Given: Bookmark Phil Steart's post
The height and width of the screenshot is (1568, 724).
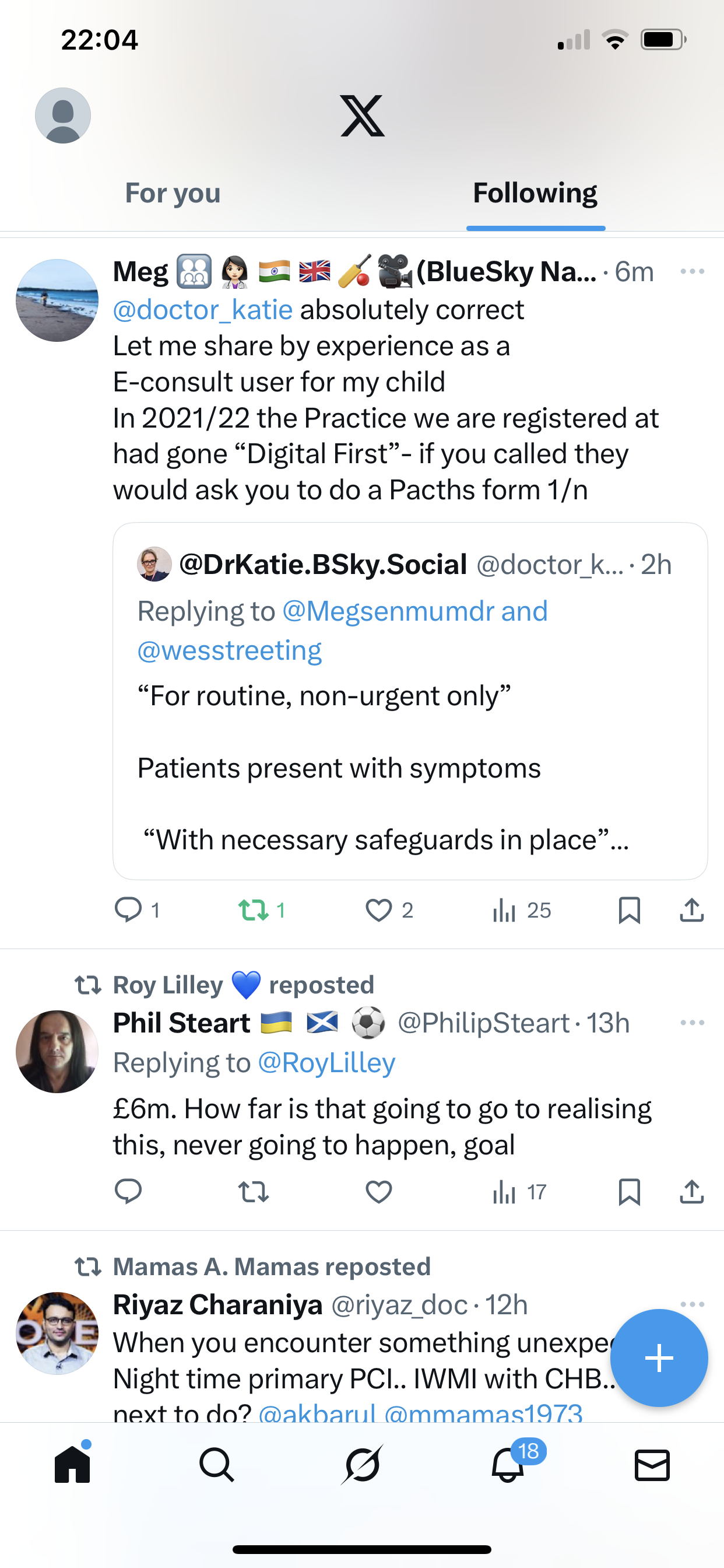Looking at the screenshot, I should tap(629, 1191).
